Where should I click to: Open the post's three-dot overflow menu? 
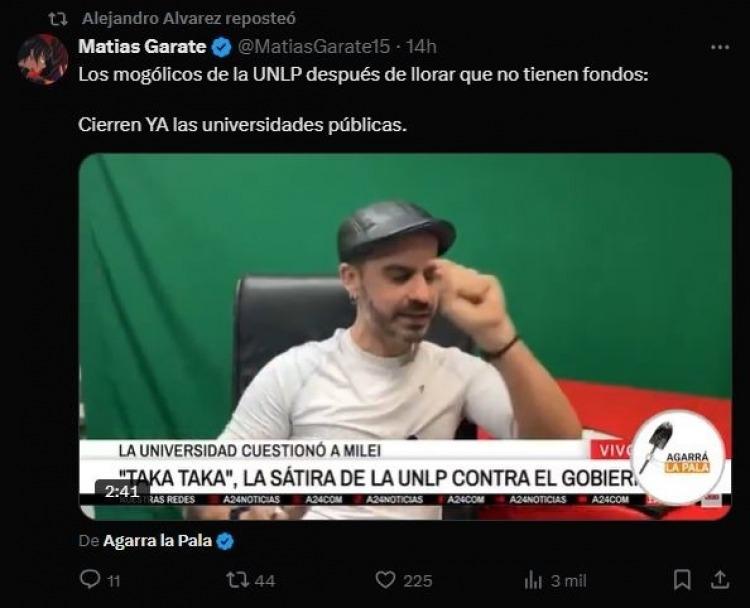coord(720,47)
